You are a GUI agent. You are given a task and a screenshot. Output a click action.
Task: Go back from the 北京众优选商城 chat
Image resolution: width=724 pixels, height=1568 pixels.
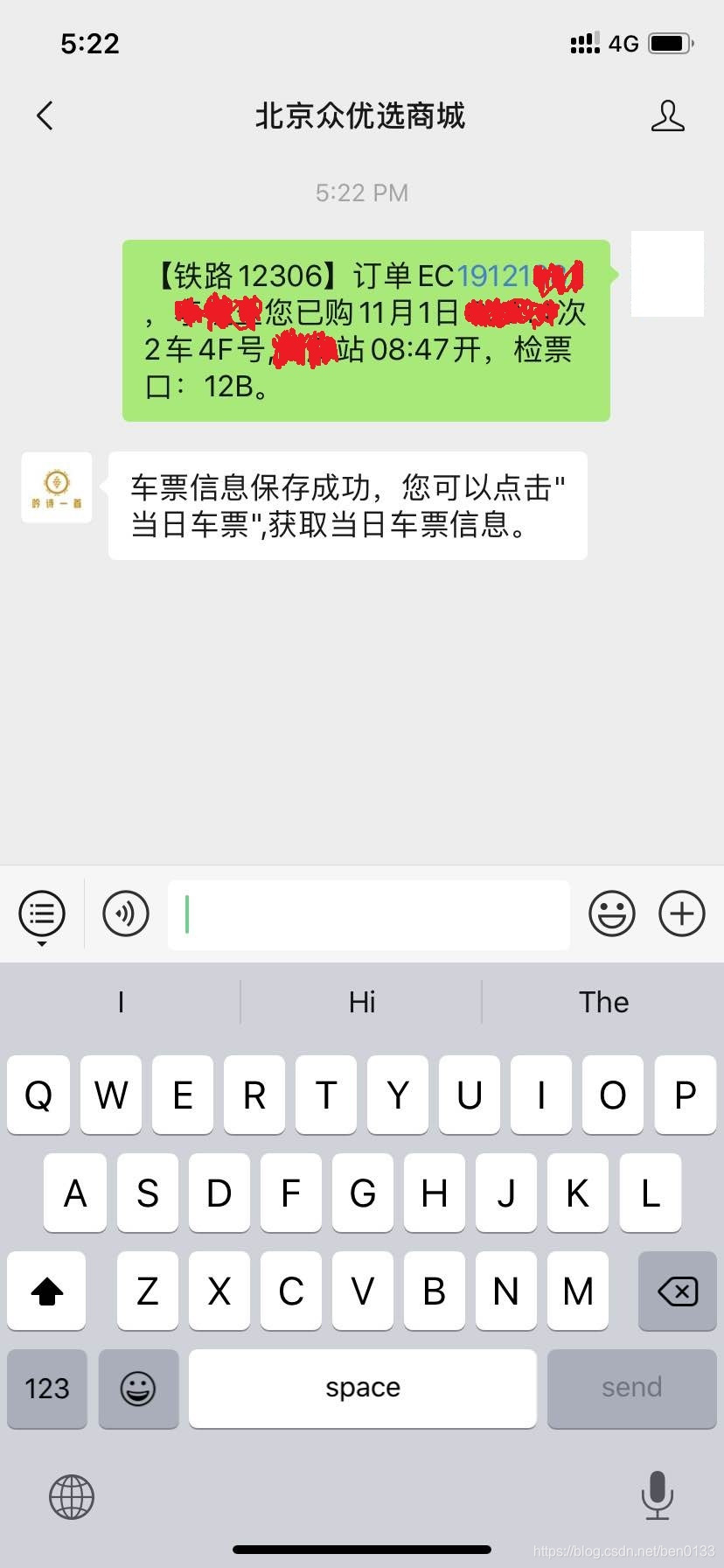tap(45, 115)
